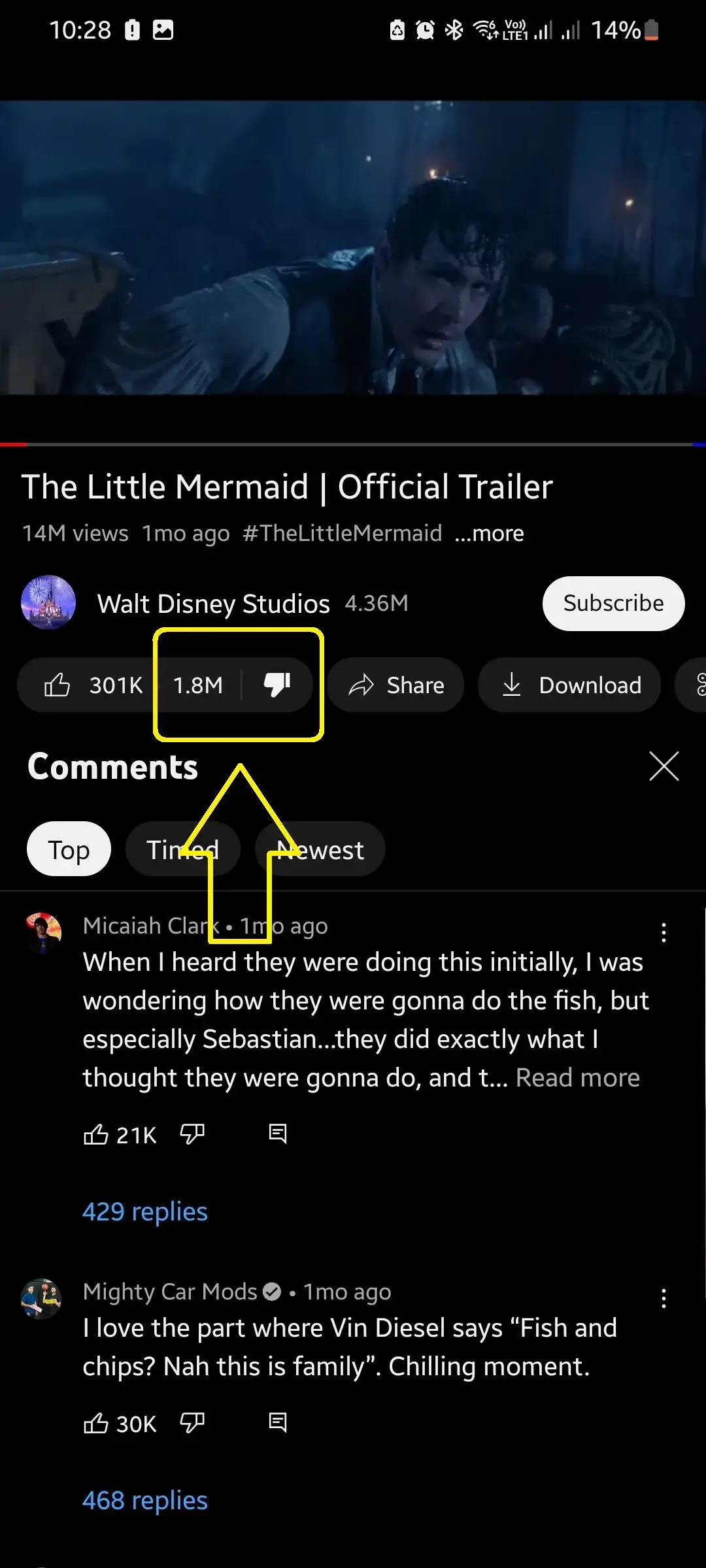The image size is (706, 1568).
Task: Select the Top comments filter
Action: tap(68, 849)
